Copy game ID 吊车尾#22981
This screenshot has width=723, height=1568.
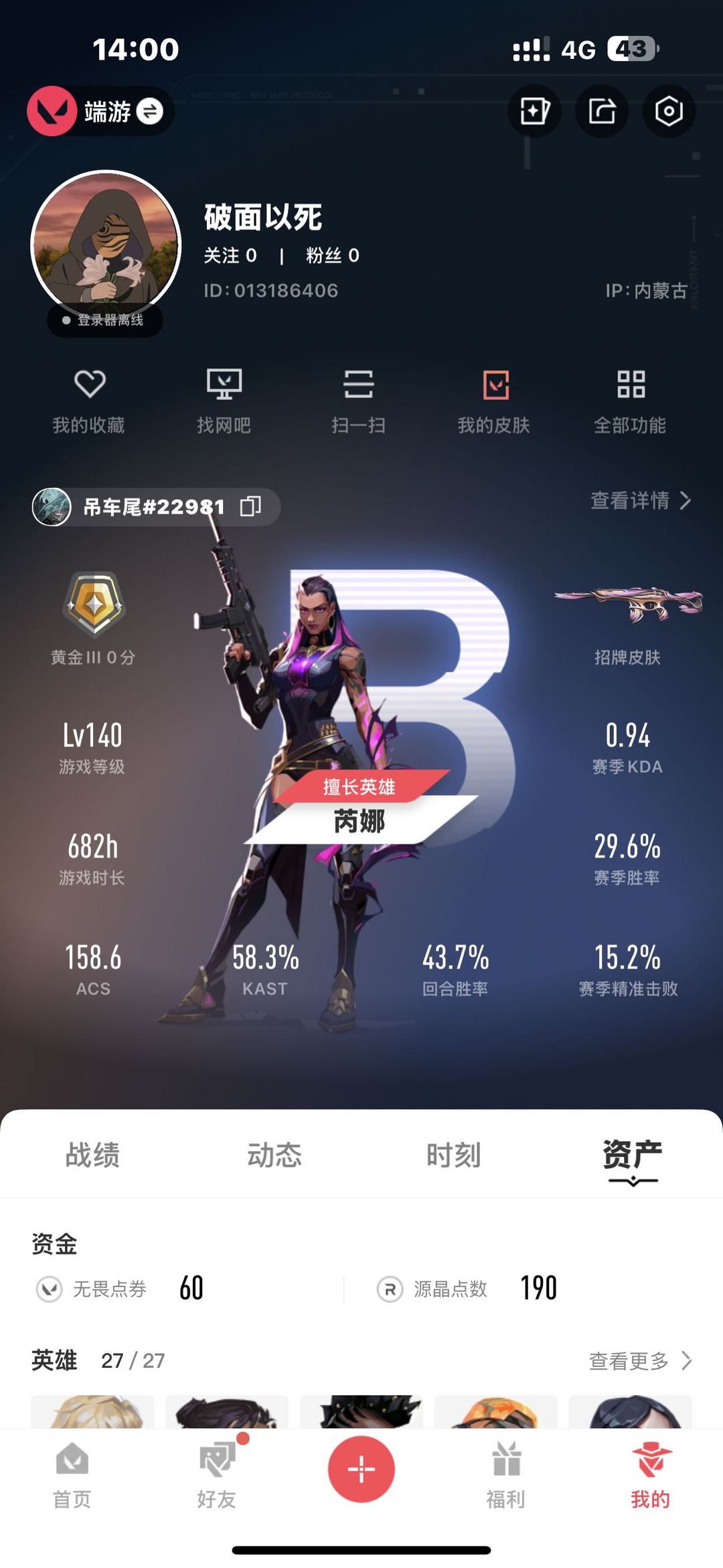pos(250,506)
